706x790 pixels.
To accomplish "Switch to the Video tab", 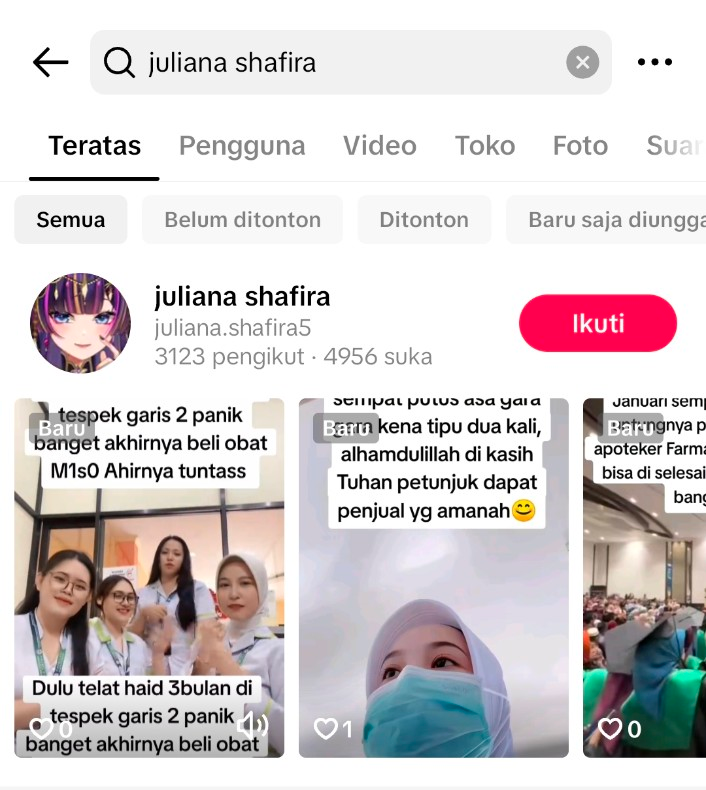I will (x=380, y=146).
